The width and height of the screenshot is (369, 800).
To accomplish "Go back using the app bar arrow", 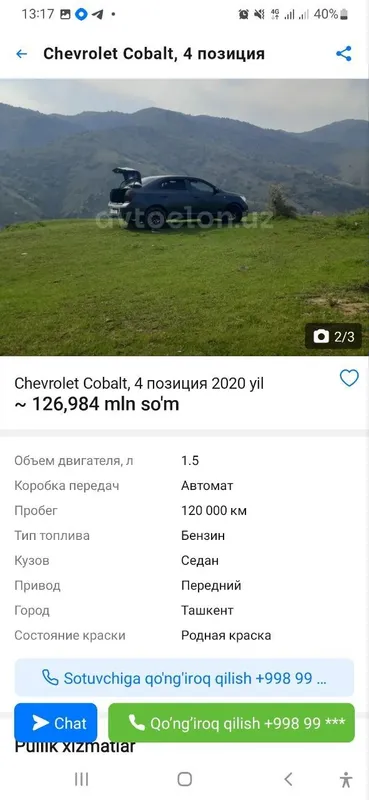I will click(x=21, y=54).
